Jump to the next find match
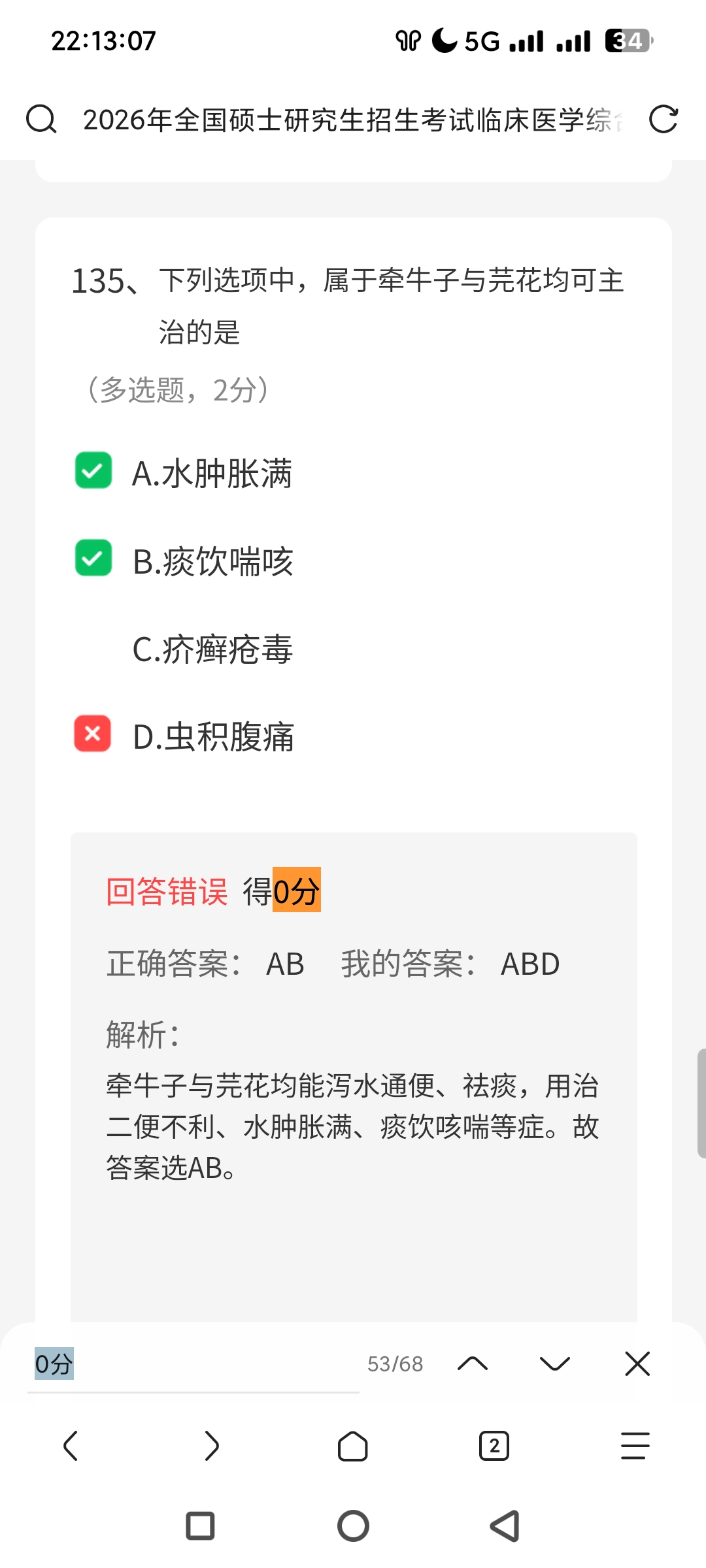Viewport: 706px width, 1568px height. coord(554,1364)
